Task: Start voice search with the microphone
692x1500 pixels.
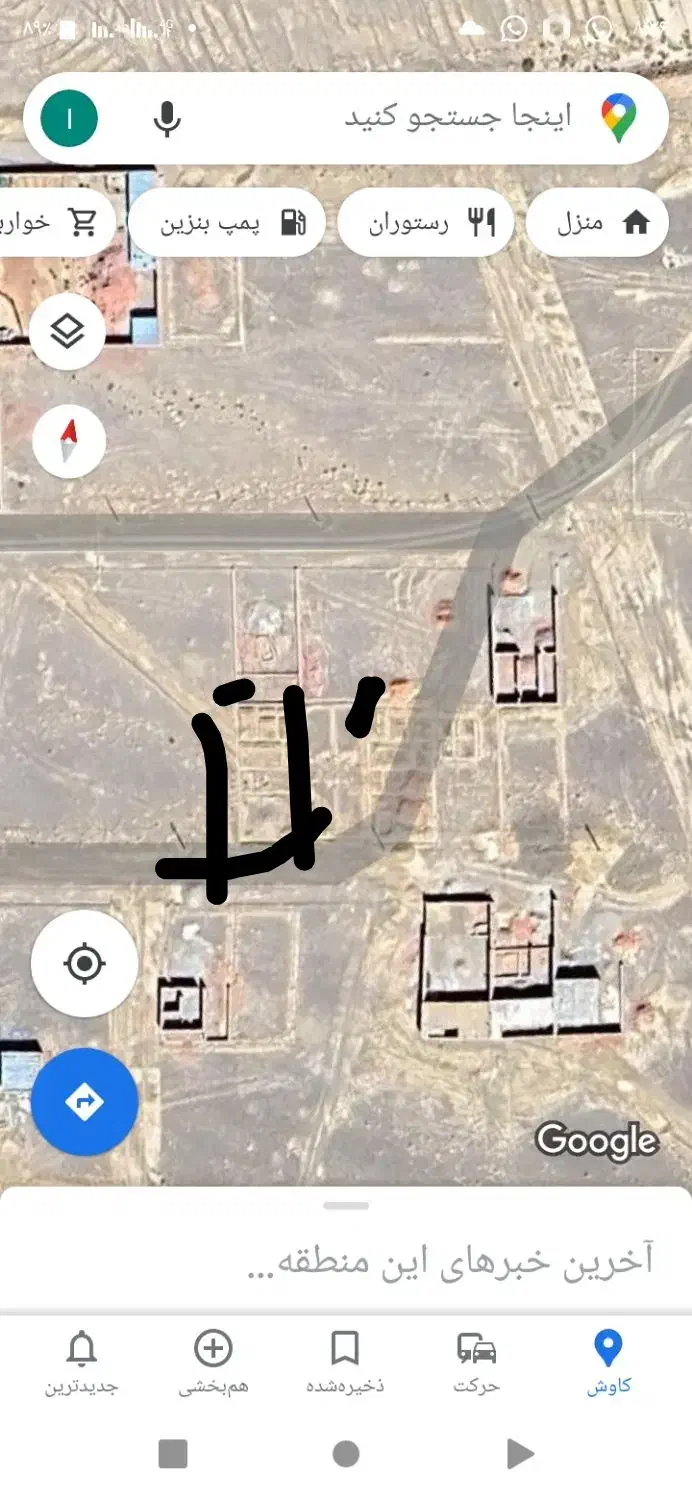Action: point(167,119)
